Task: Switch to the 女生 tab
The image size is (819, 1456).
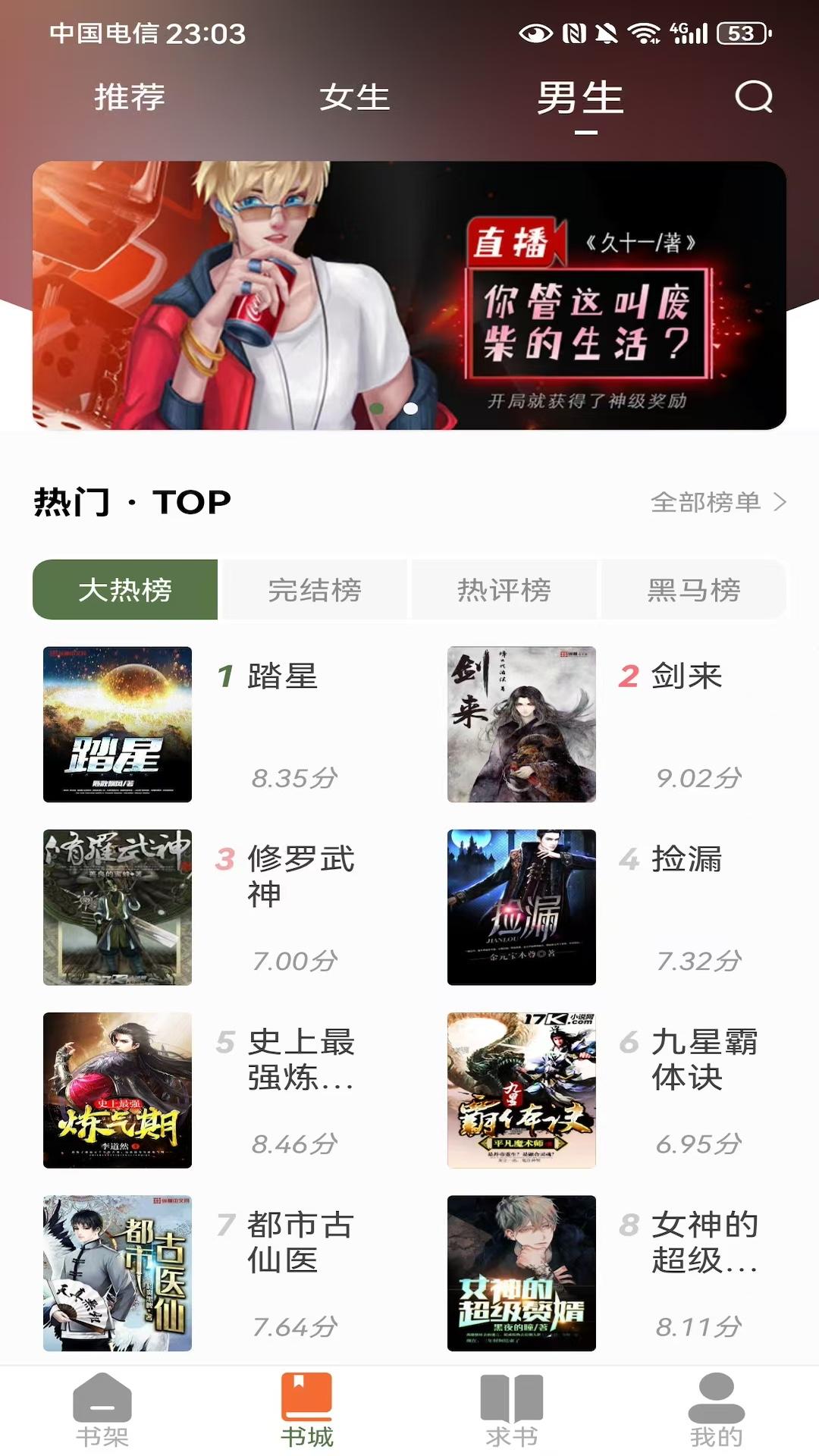Action: pyautogui.click(x=356, y=97)
